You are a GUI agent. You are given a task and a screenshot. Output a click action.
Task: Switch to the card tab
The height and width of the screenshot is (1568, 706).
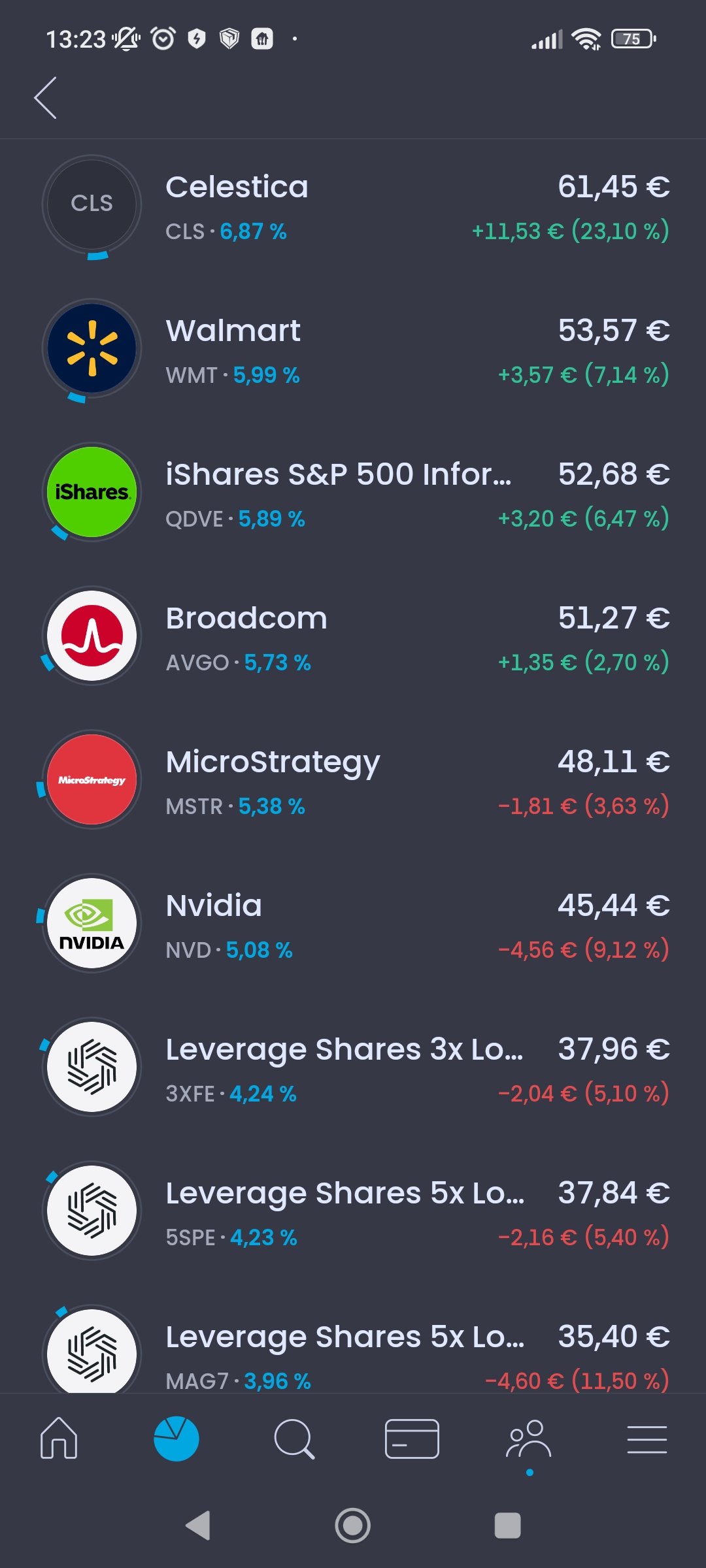click(x=412, y=1438)
